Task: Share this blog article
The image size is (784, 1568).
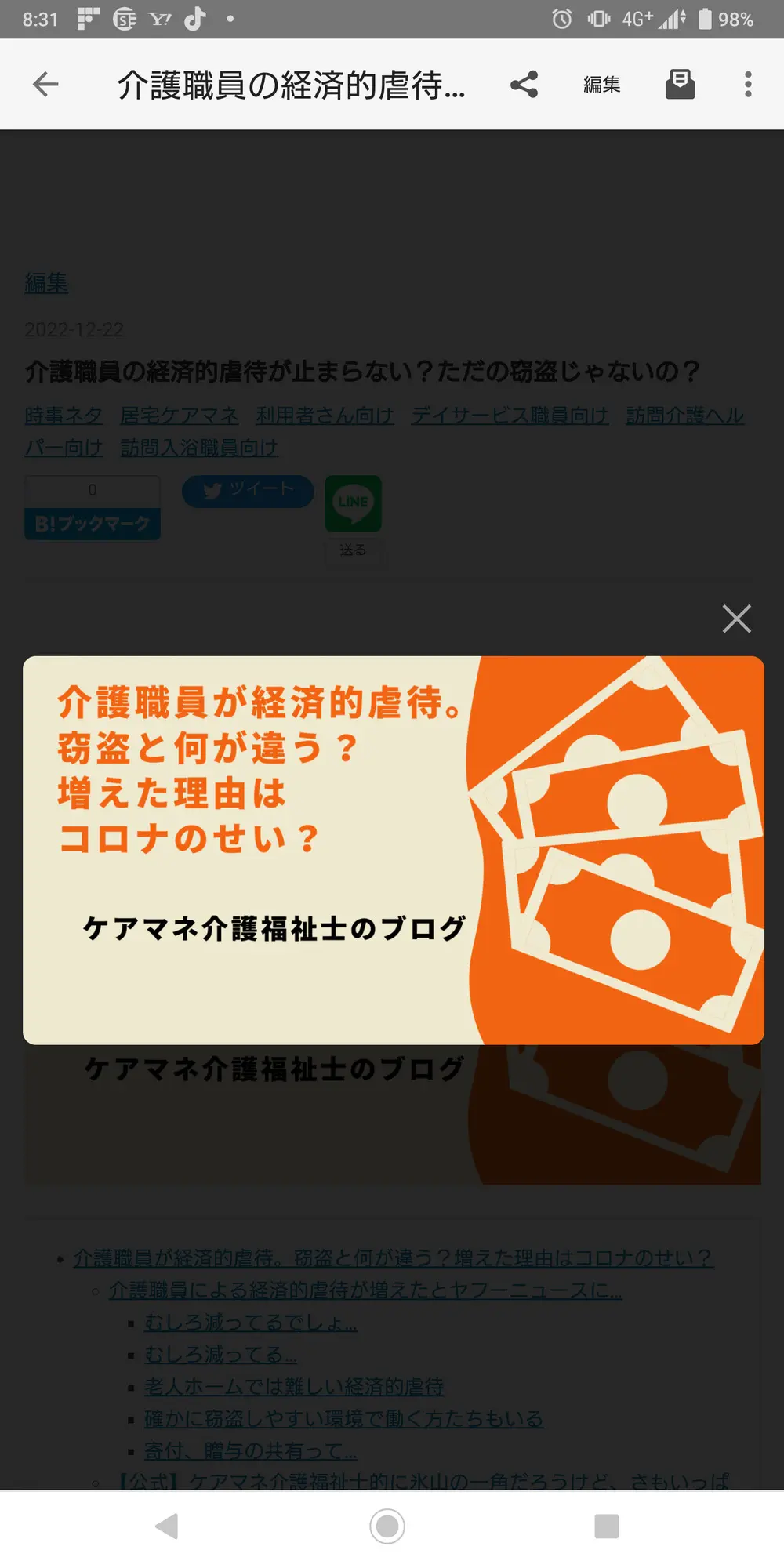Action: pos(524,84)
